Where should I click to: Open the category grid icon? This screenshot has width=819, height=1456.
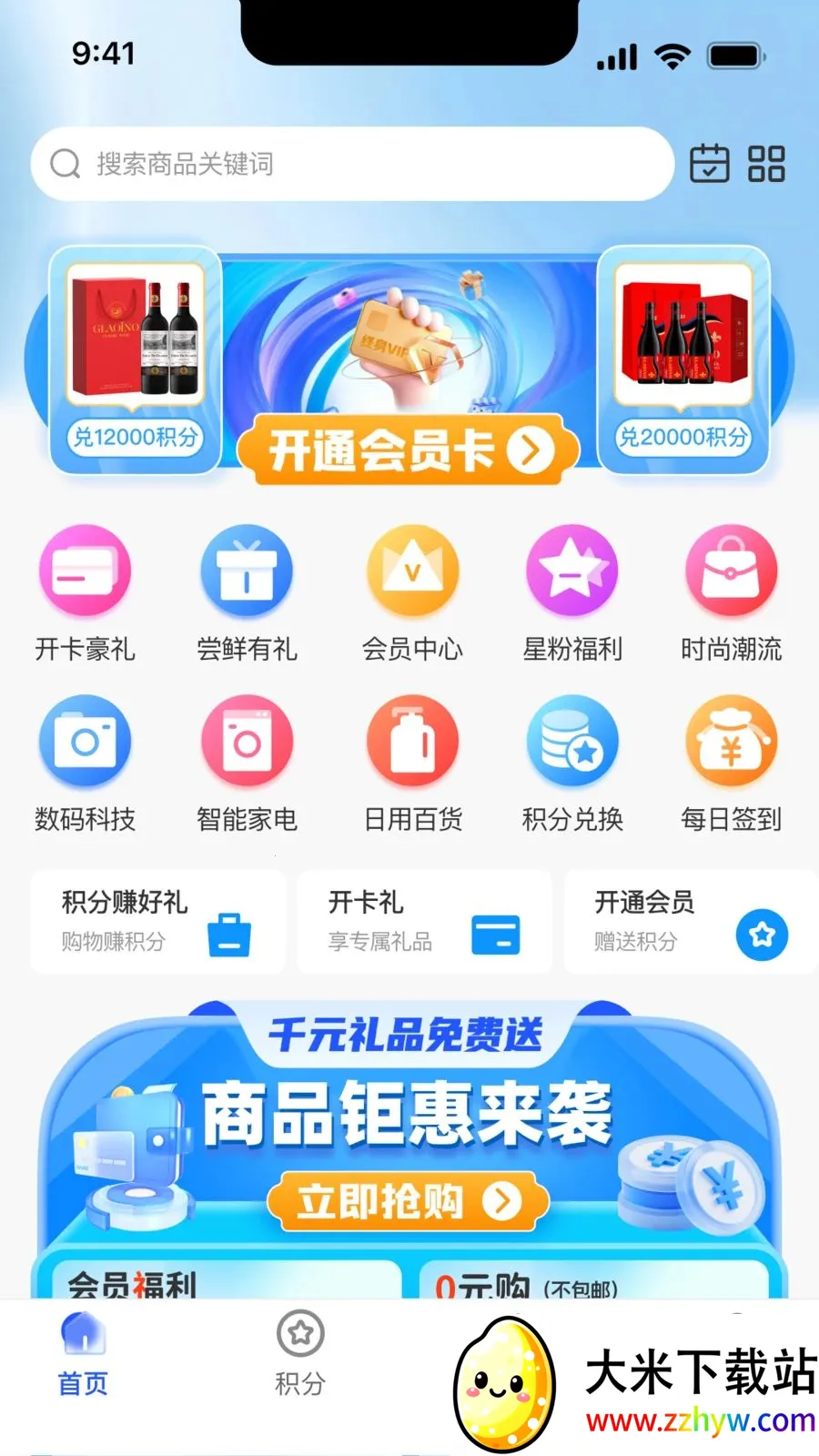[766, 164]
